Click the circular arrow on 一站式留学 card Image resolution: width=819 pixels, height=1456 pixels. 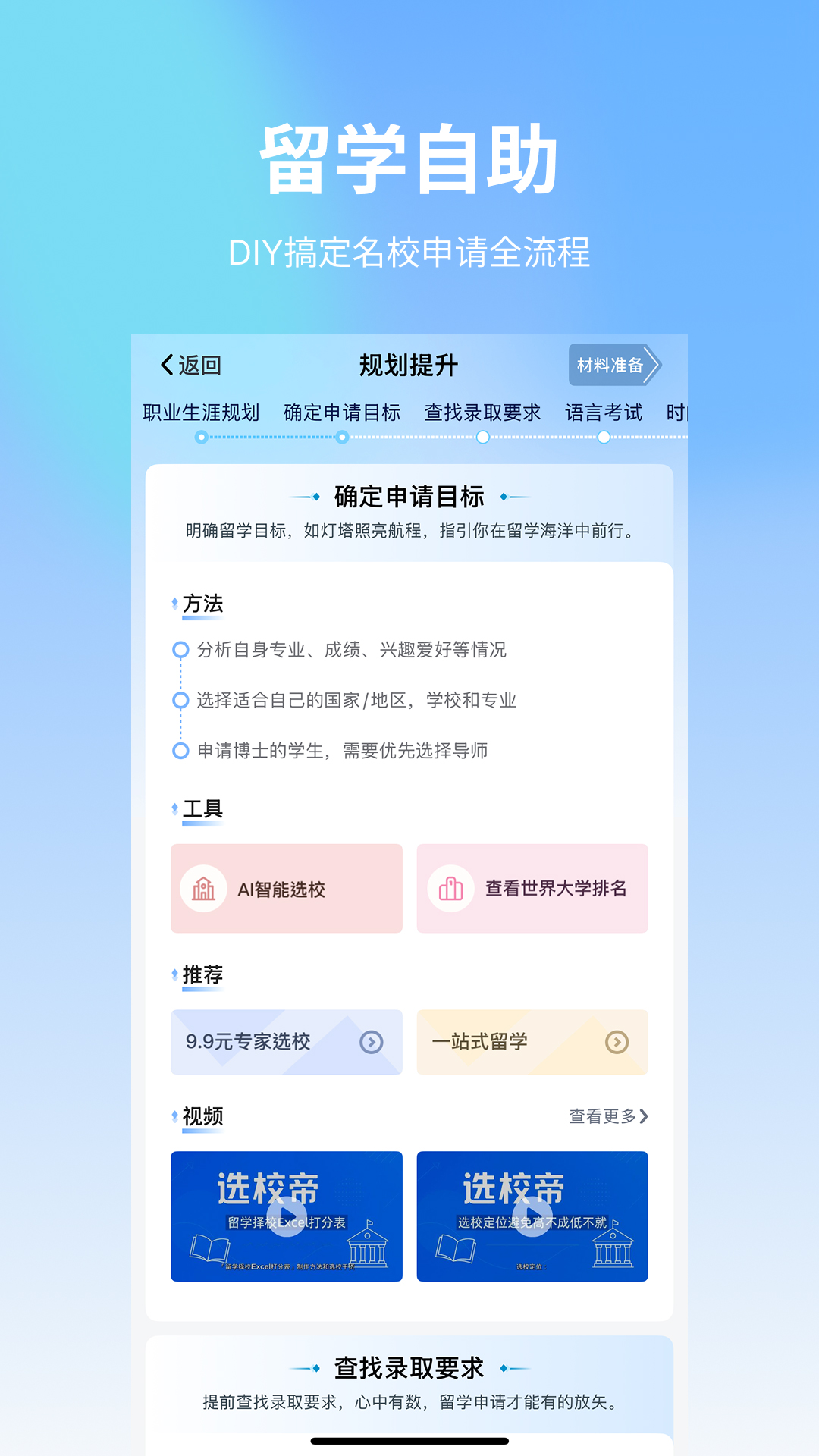pos(617,1043)
